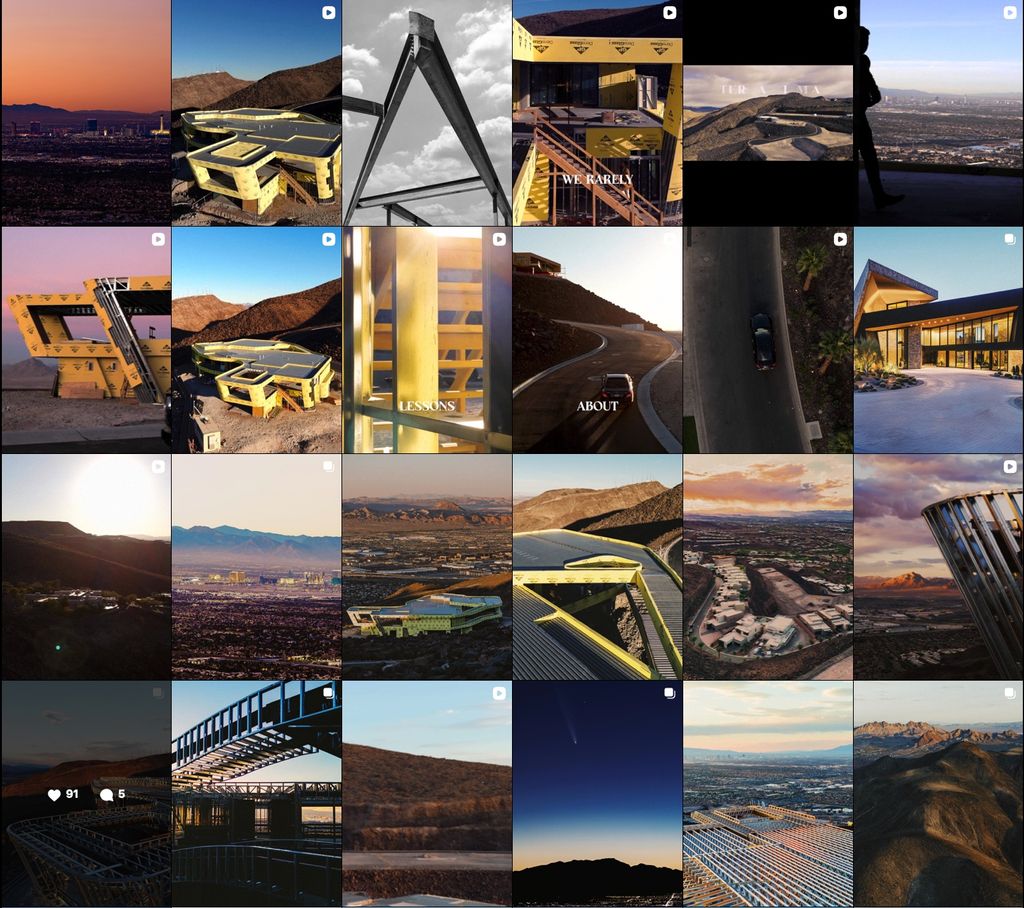Open the sunset city skyline post

[x=85, y=112]
